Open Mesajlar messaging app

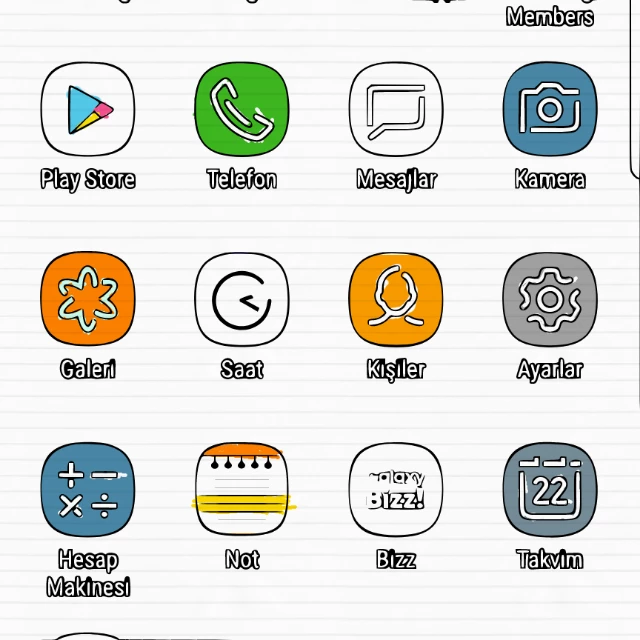tap(396, 109)
